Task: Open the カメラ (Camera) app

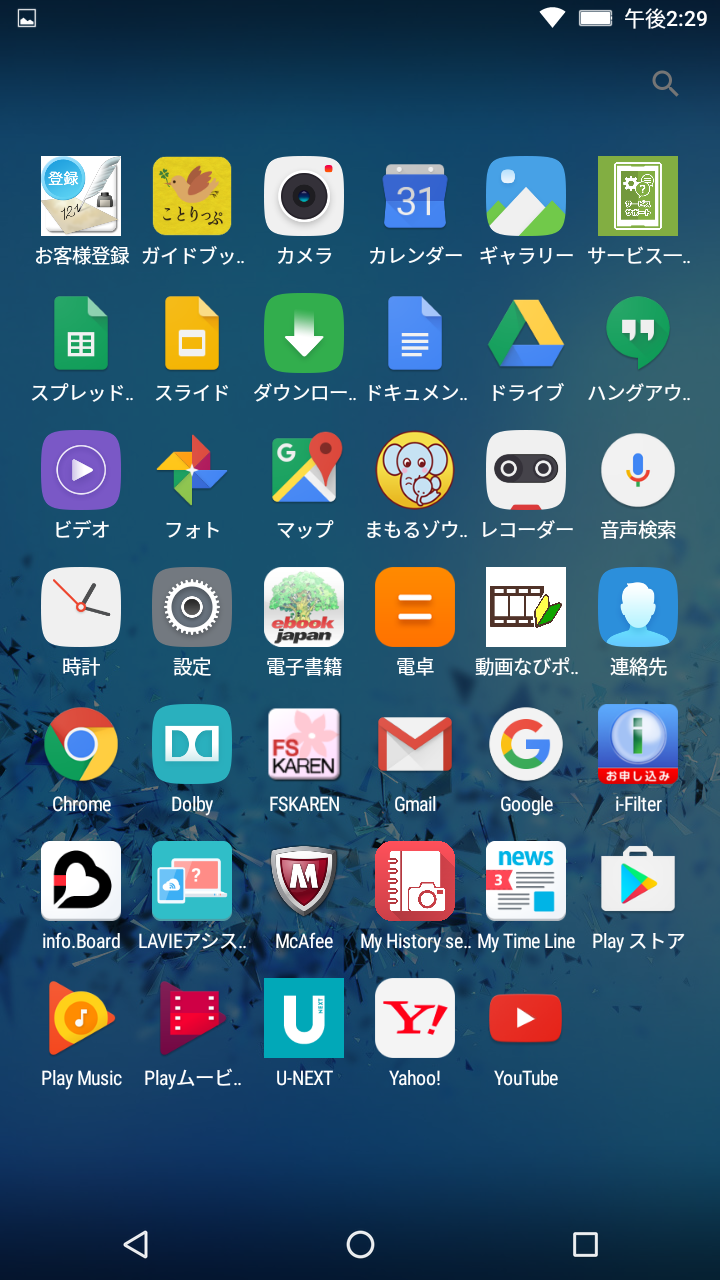Action: point(303,196)
